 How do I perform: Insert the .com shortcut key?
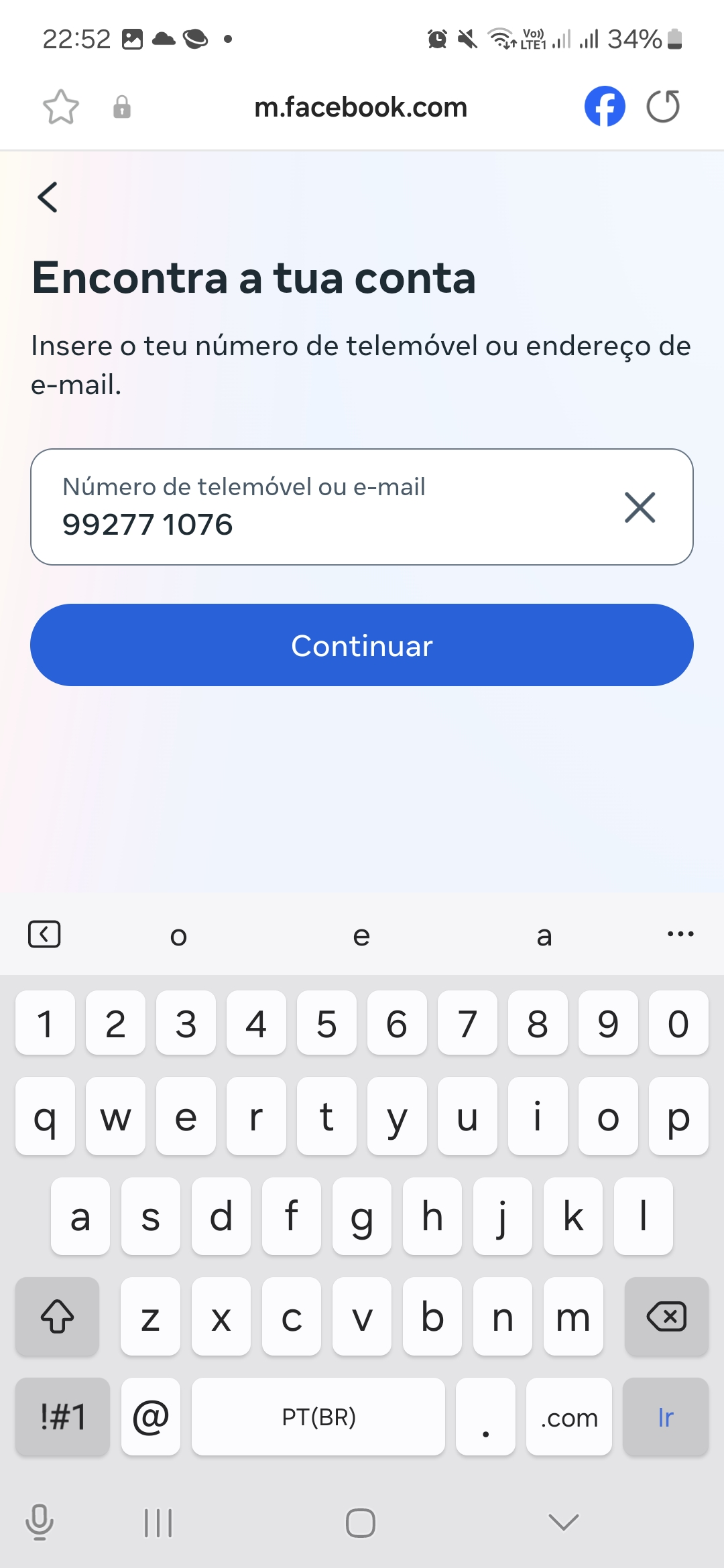click(569, 1417)
